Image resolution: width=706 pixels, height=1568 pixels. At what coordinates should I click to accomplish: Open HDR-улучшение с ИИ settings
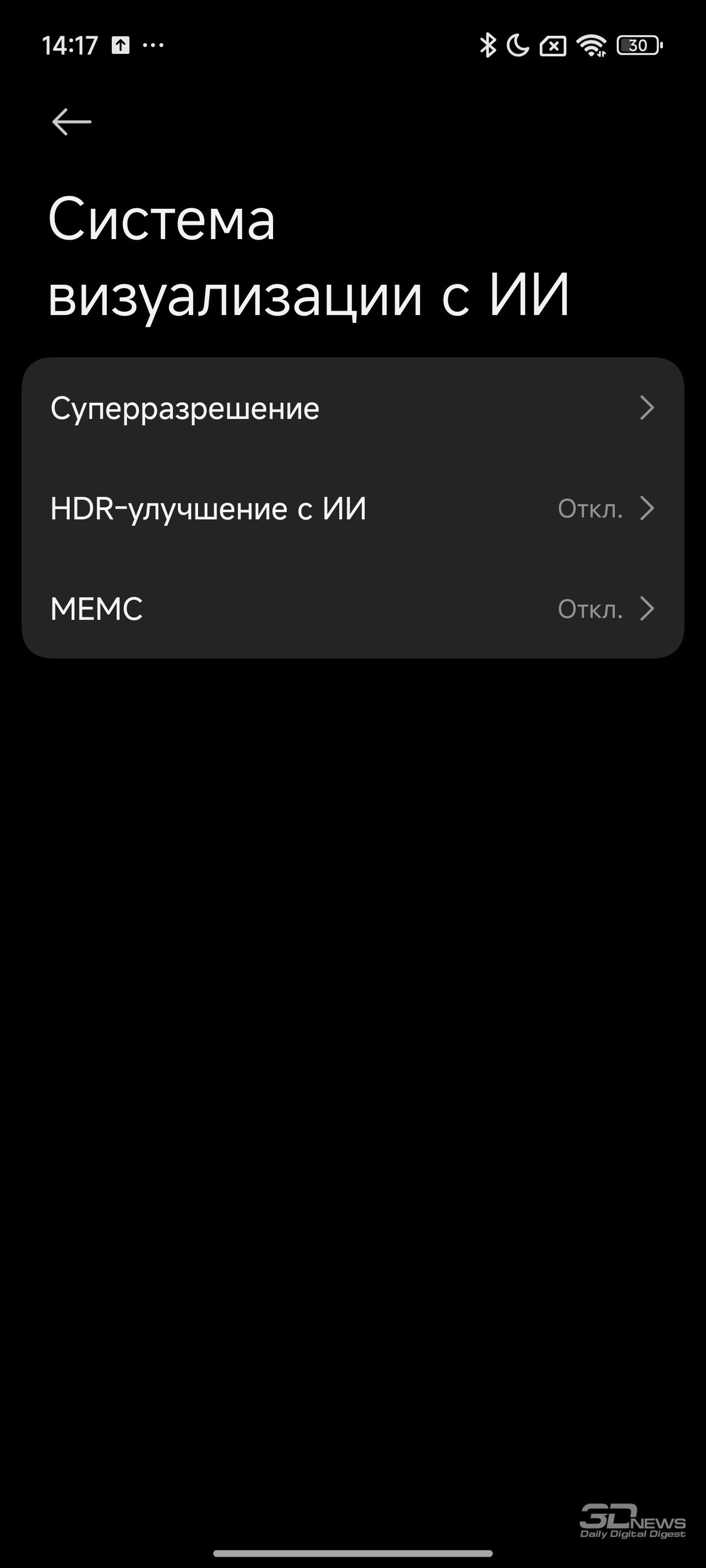point(353,508)
